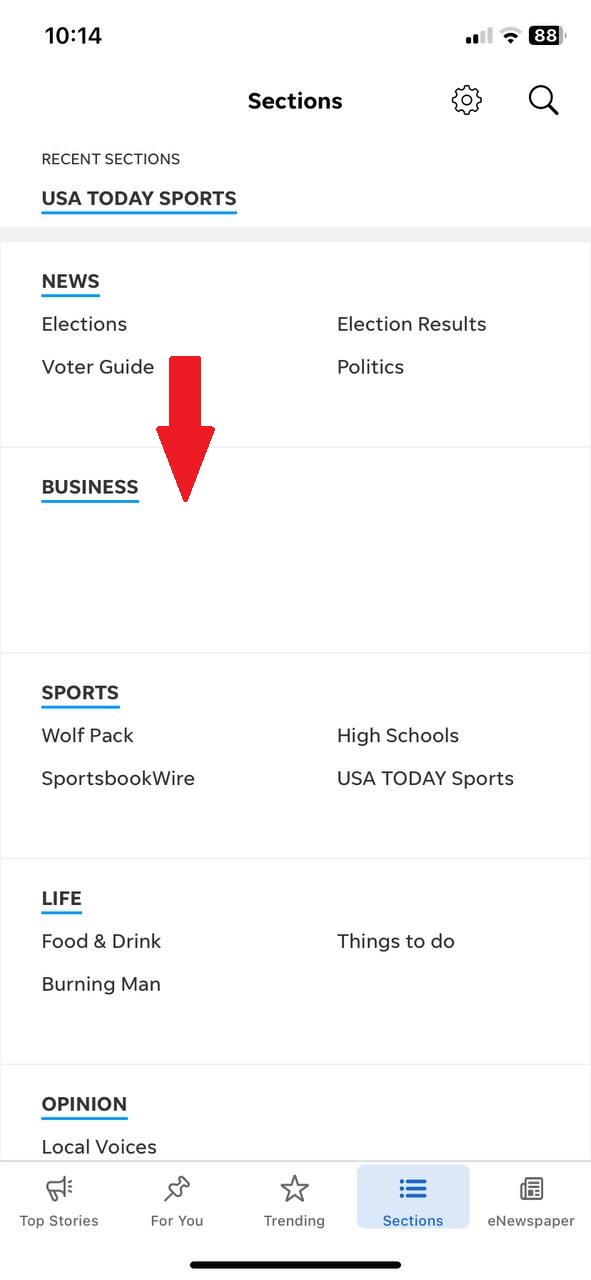
Task: Open the NEWS section heading
Action: 70,282
